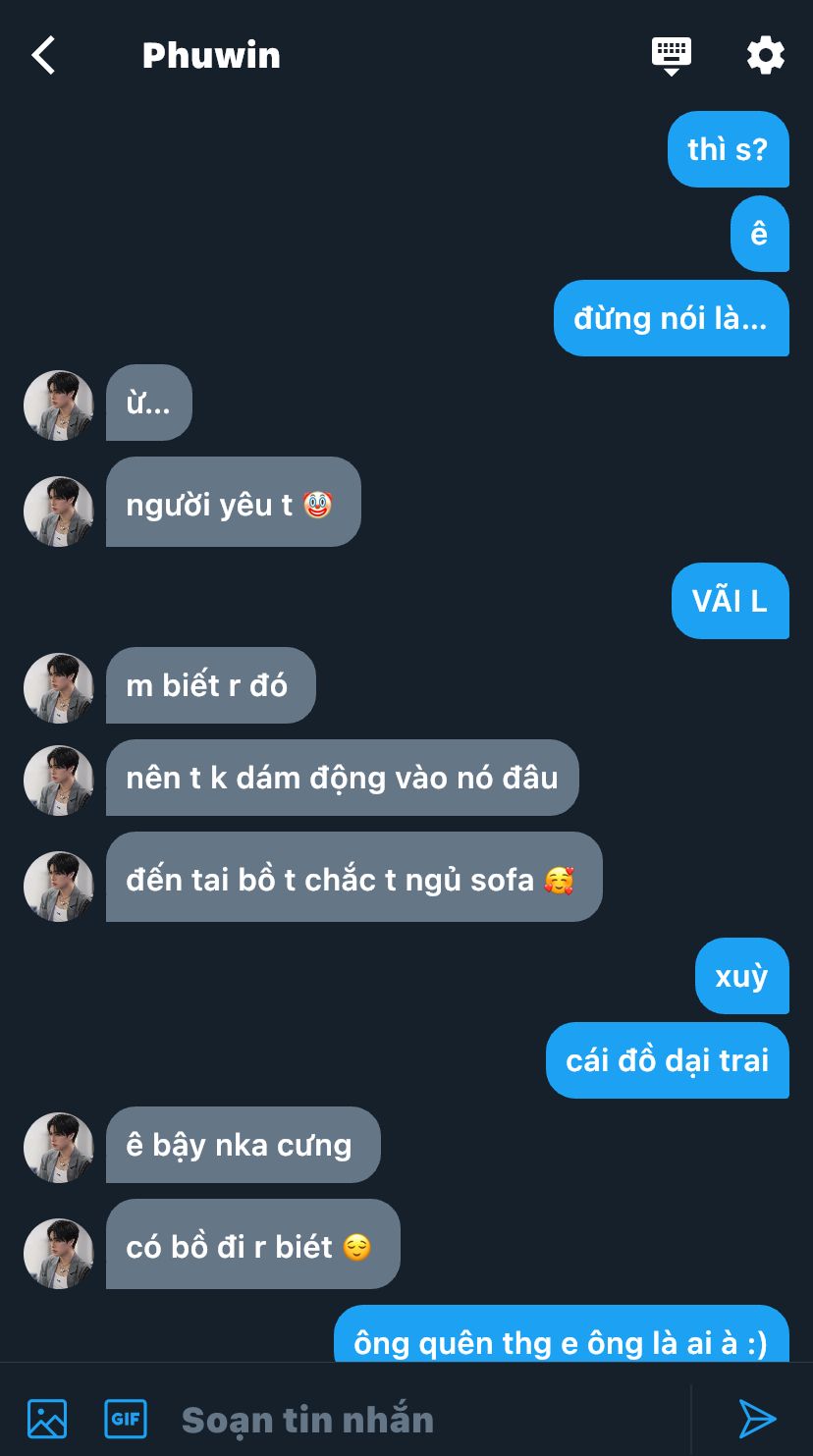Hide the keyboard using the keyboard icon
This screenshot has height=1456, width=813.
(x=672, y=56)
